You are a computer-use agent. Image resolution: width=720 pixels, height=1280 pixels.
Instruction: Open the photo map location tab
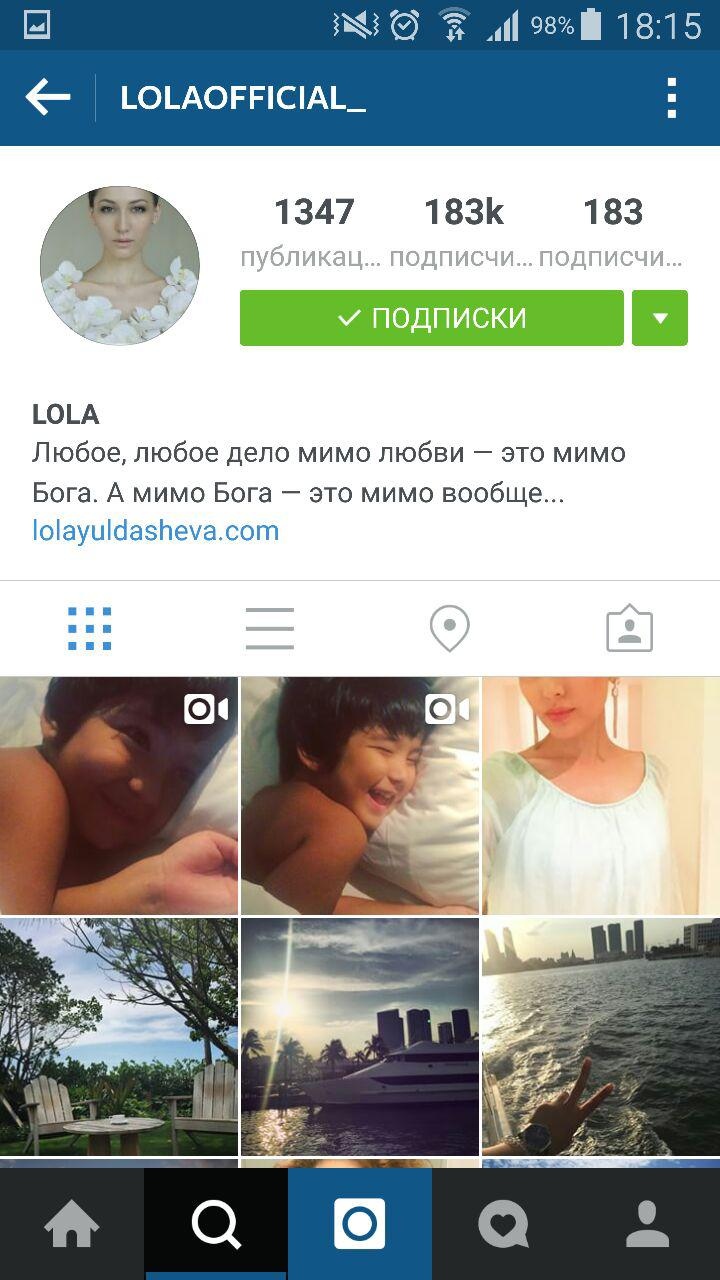click(x=449, y=629)
